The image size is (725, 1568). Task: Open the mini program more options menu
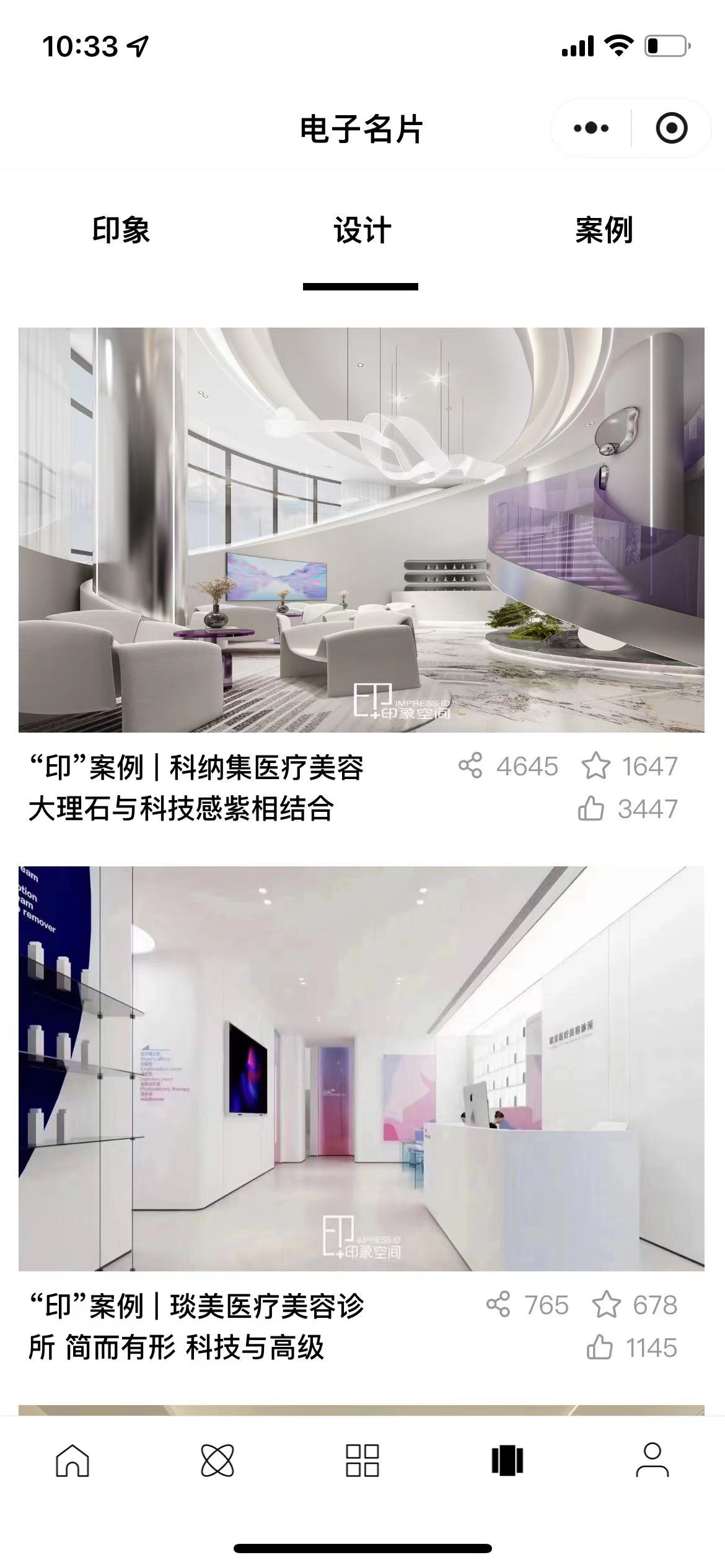(591, 128)
